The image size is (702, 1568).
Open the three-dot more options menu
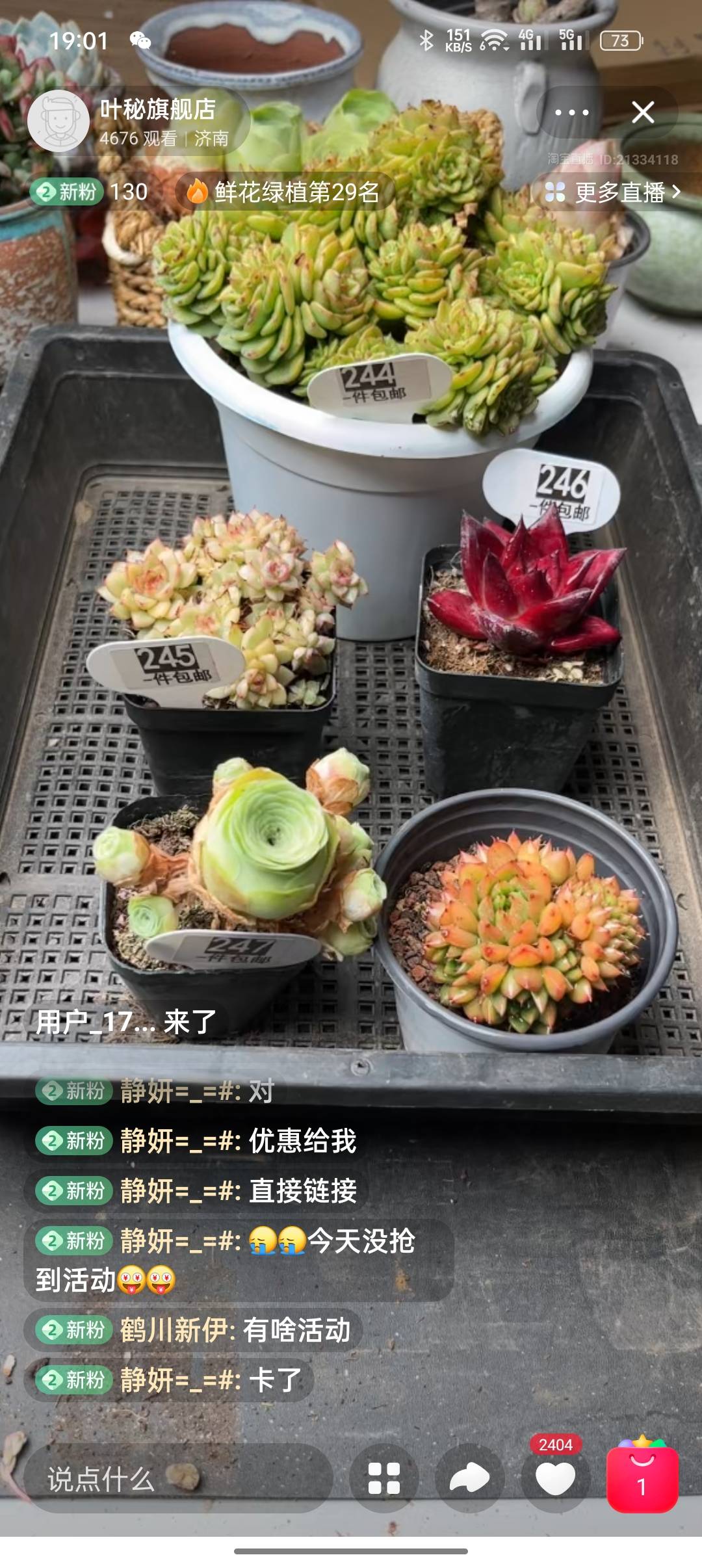point(571,112)
